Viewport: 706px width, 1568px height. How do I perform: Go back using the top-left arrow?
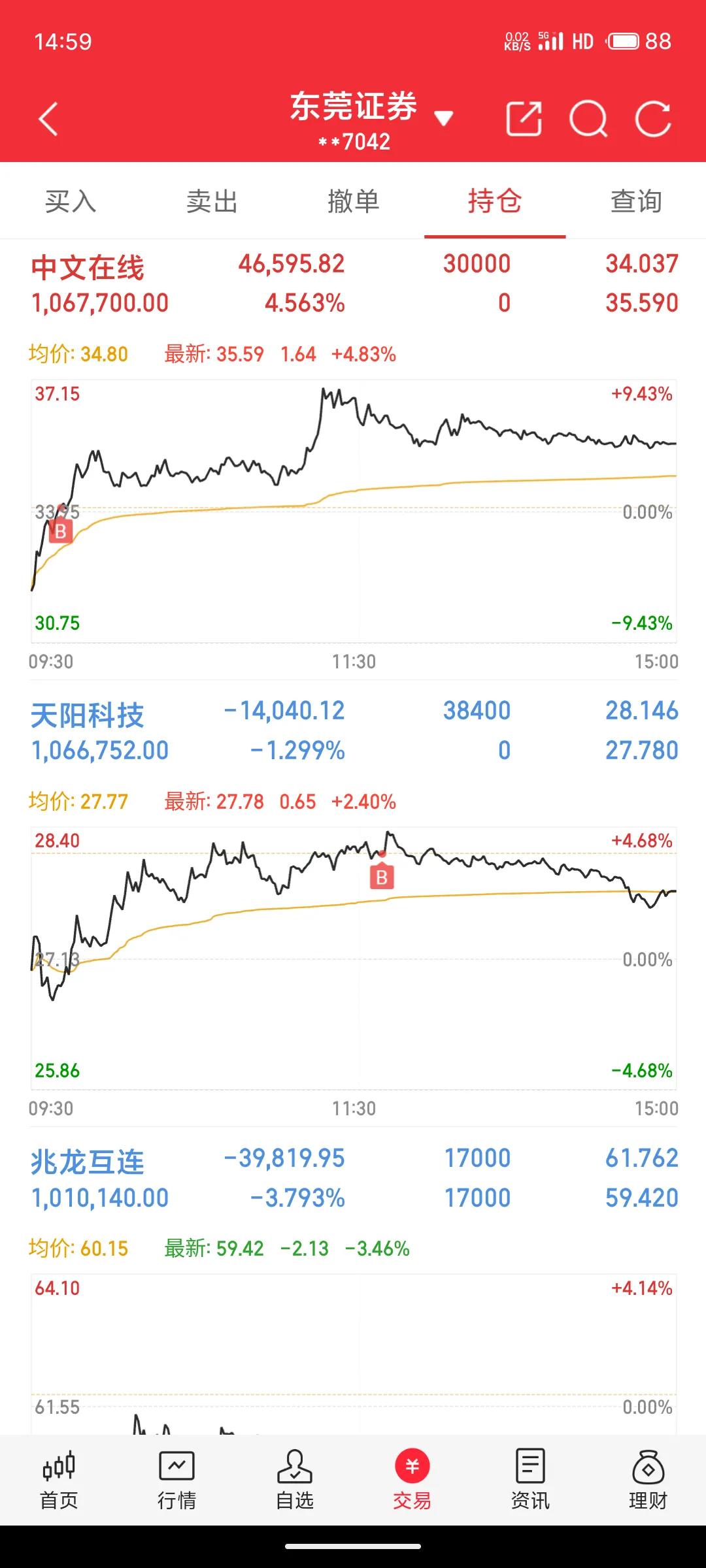[48, 119]
